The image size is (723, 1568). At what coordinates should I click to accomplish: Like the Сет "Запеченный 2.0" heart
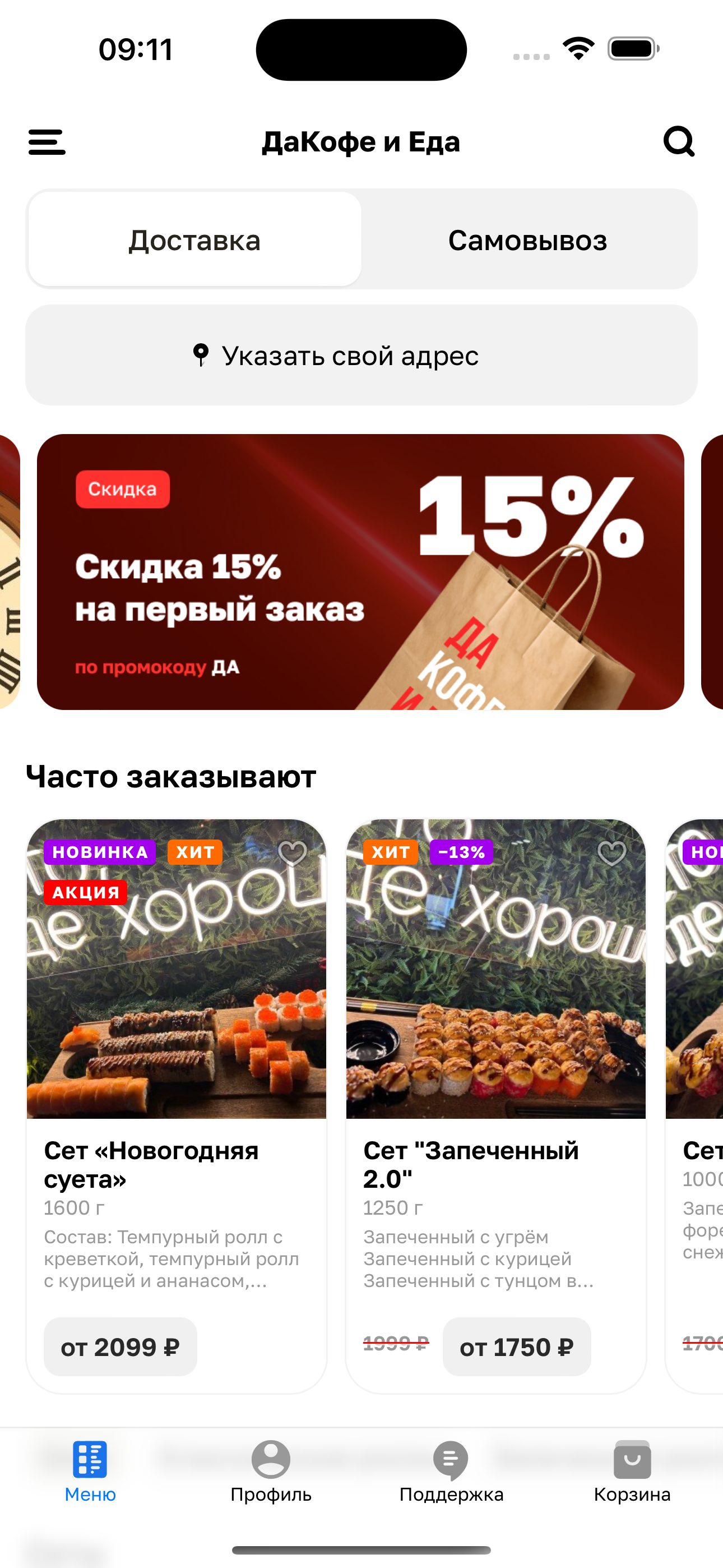(x=611, y=853)
